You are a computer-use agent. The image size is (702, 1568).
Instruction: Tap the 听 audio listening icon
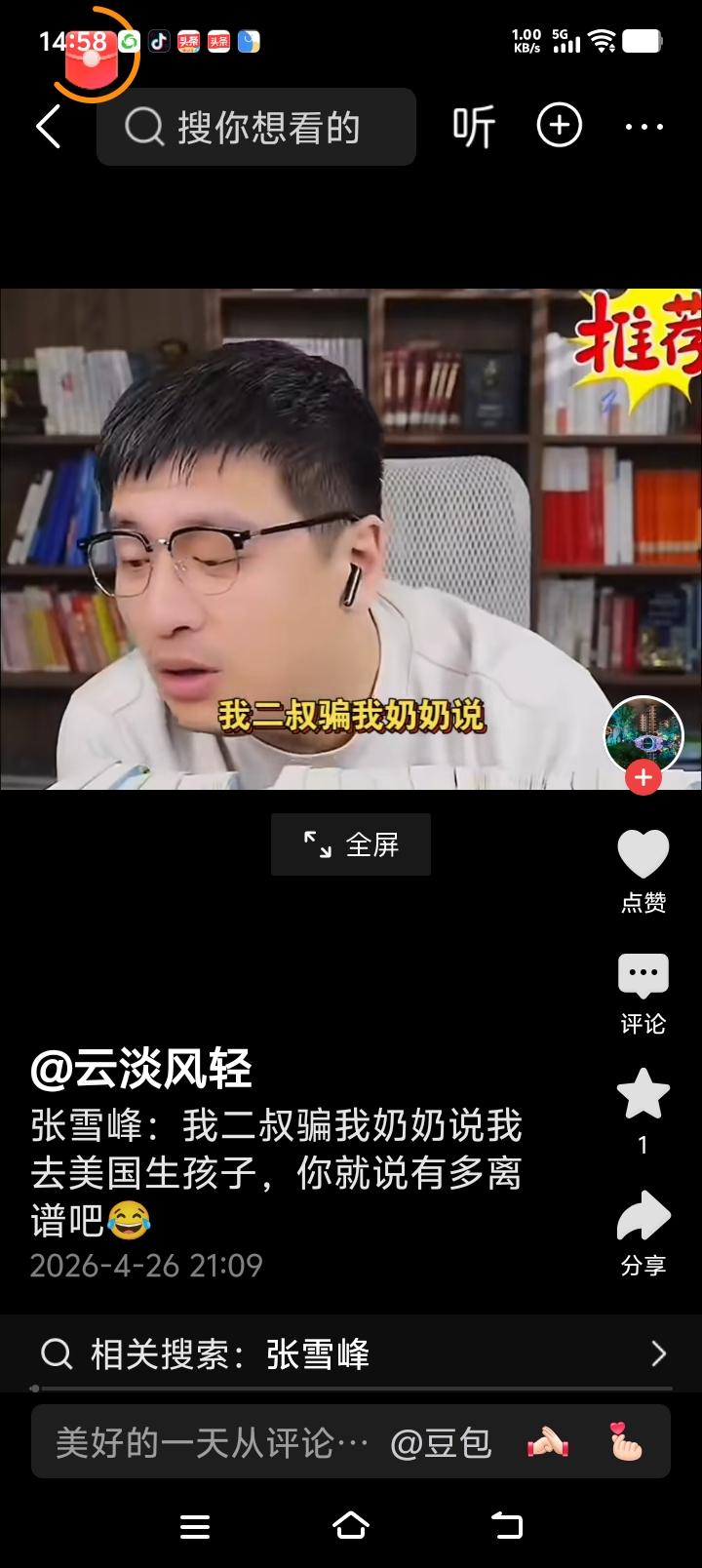[x=473, y=127]
